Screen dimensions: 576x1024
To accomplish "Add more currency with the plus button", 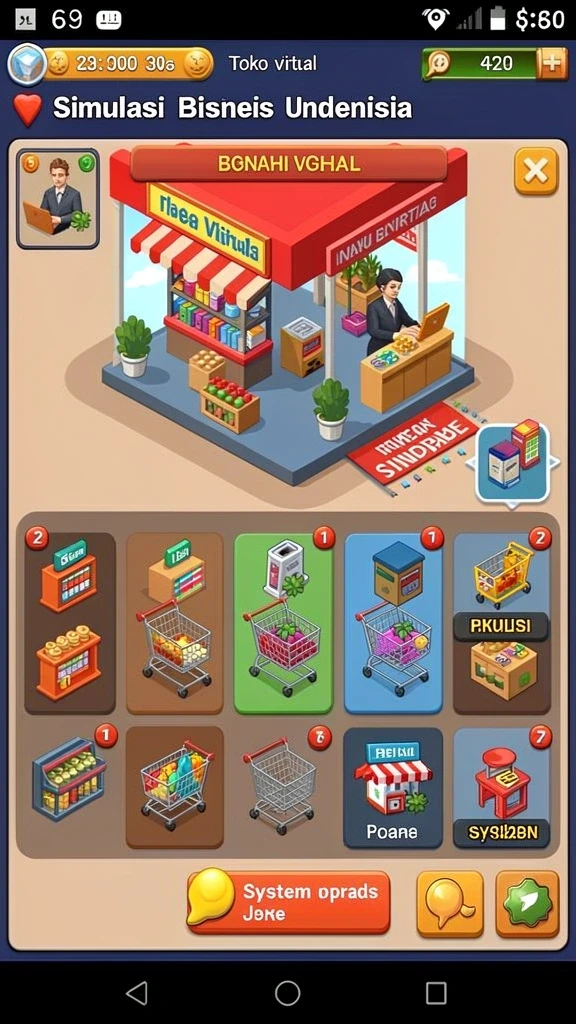I will (x=552, y=63).
